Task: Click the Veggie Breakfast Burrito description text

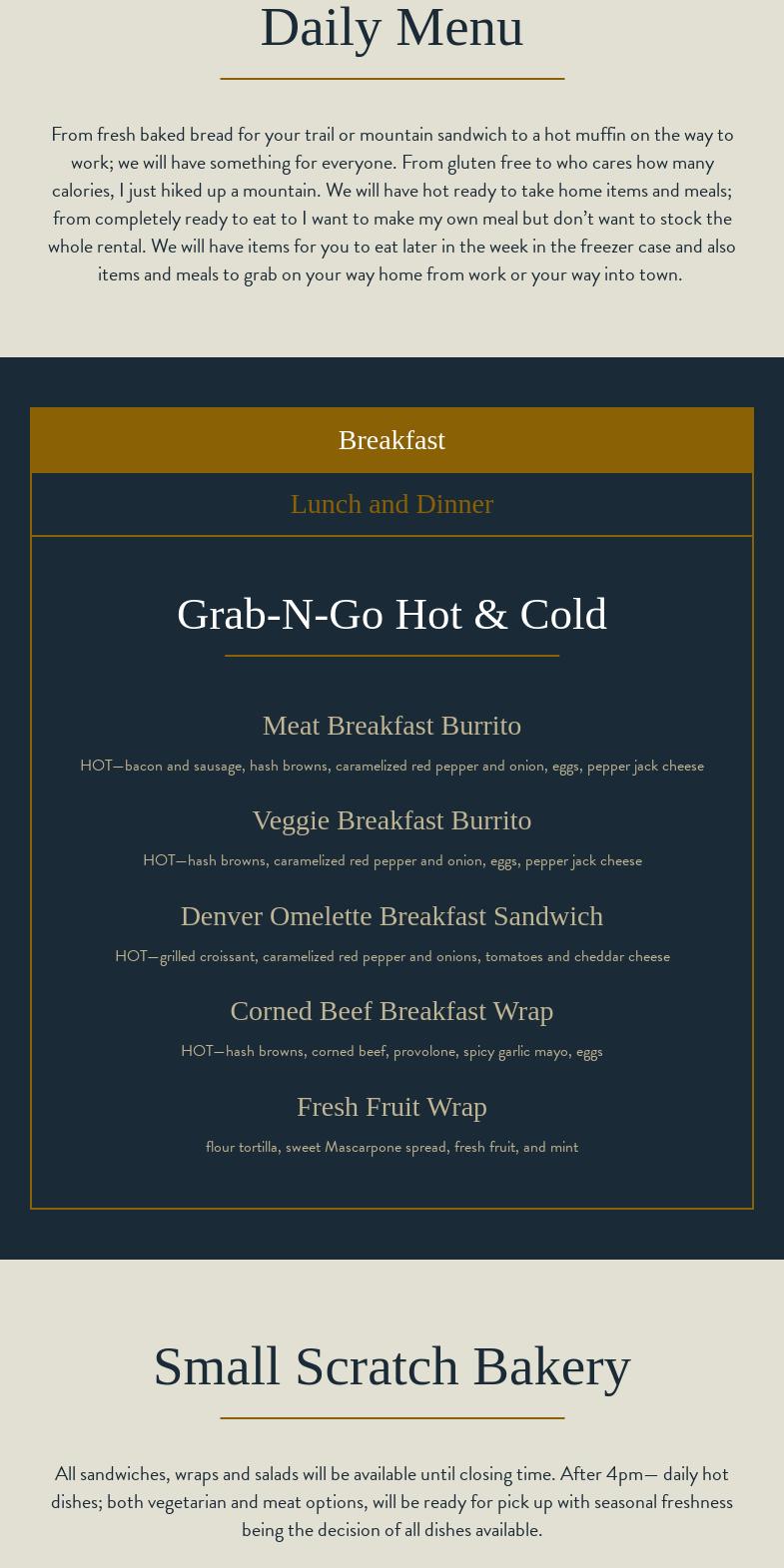Action: 392,860
